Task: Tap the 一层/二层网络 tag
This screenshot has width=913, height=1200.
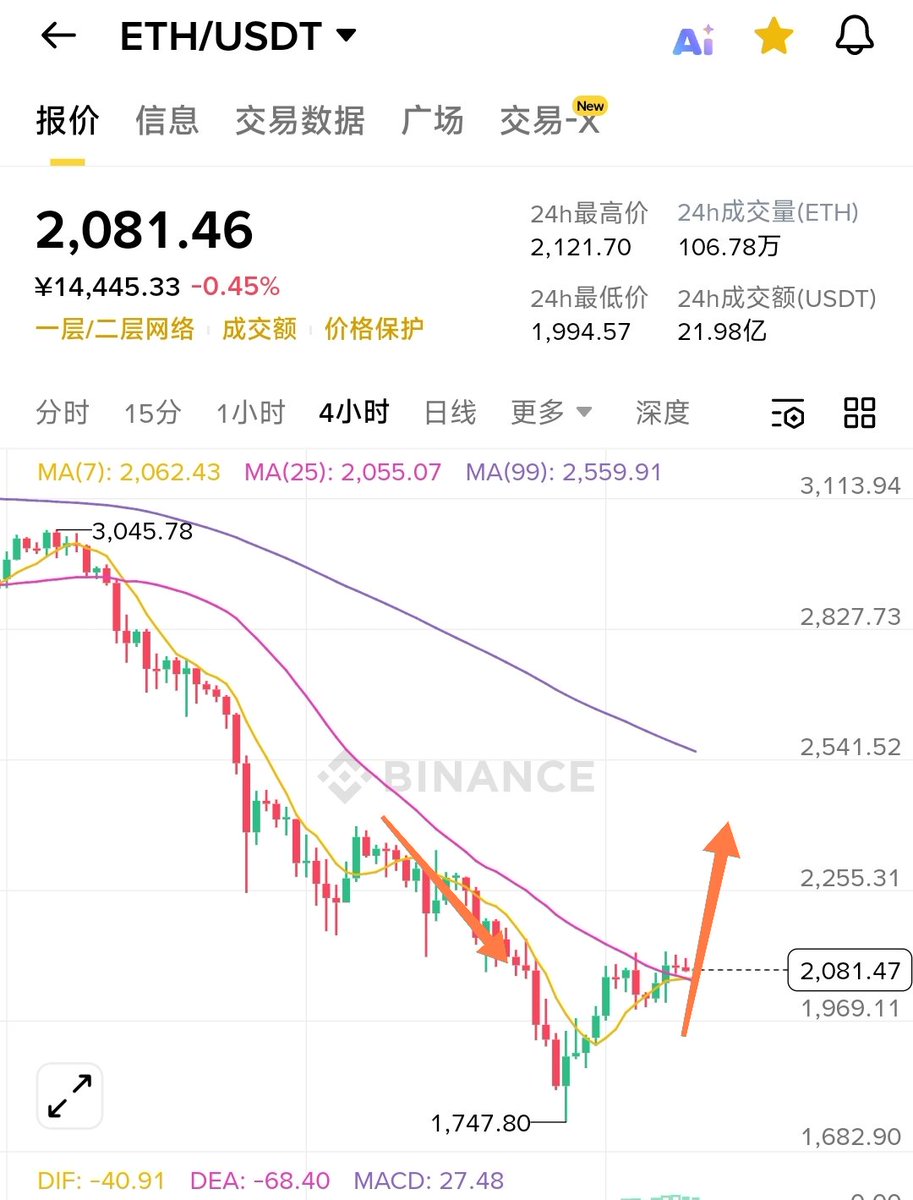Action: [x=115, y=329]
